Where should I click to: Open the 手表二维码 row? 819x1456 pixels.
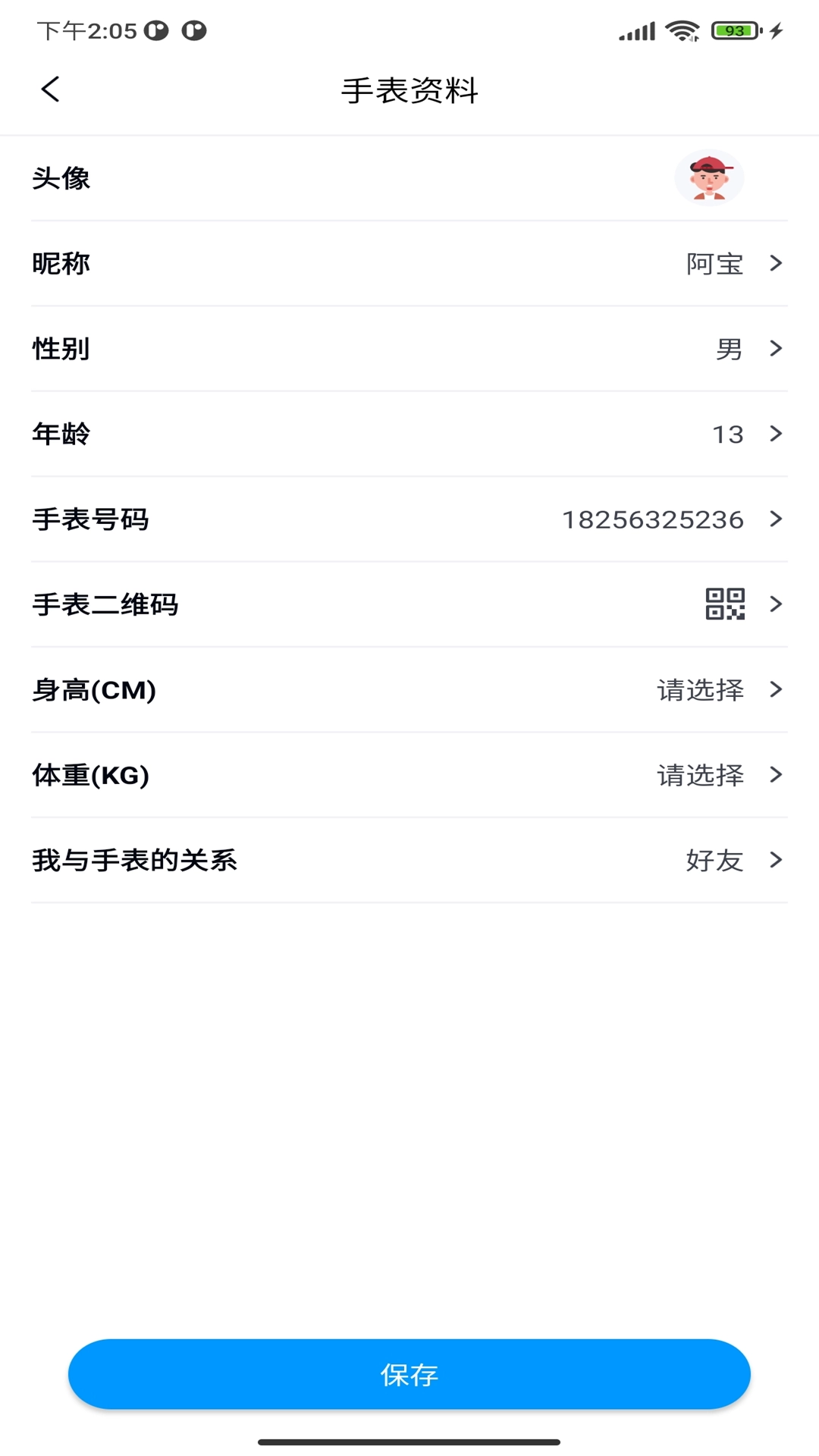point(409,604)
